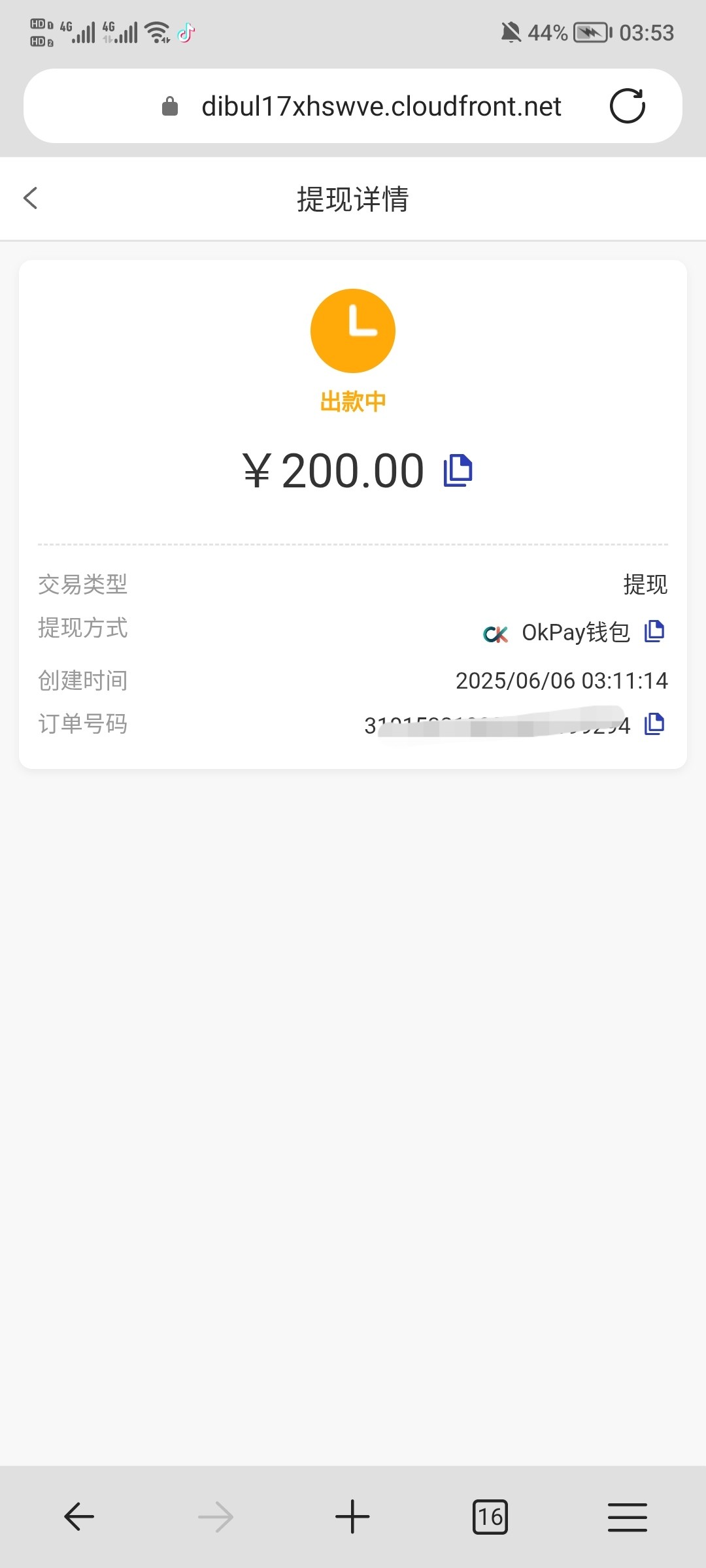
Task: Copy the 订单号码 order number
Action: click(x=654, y=724)
